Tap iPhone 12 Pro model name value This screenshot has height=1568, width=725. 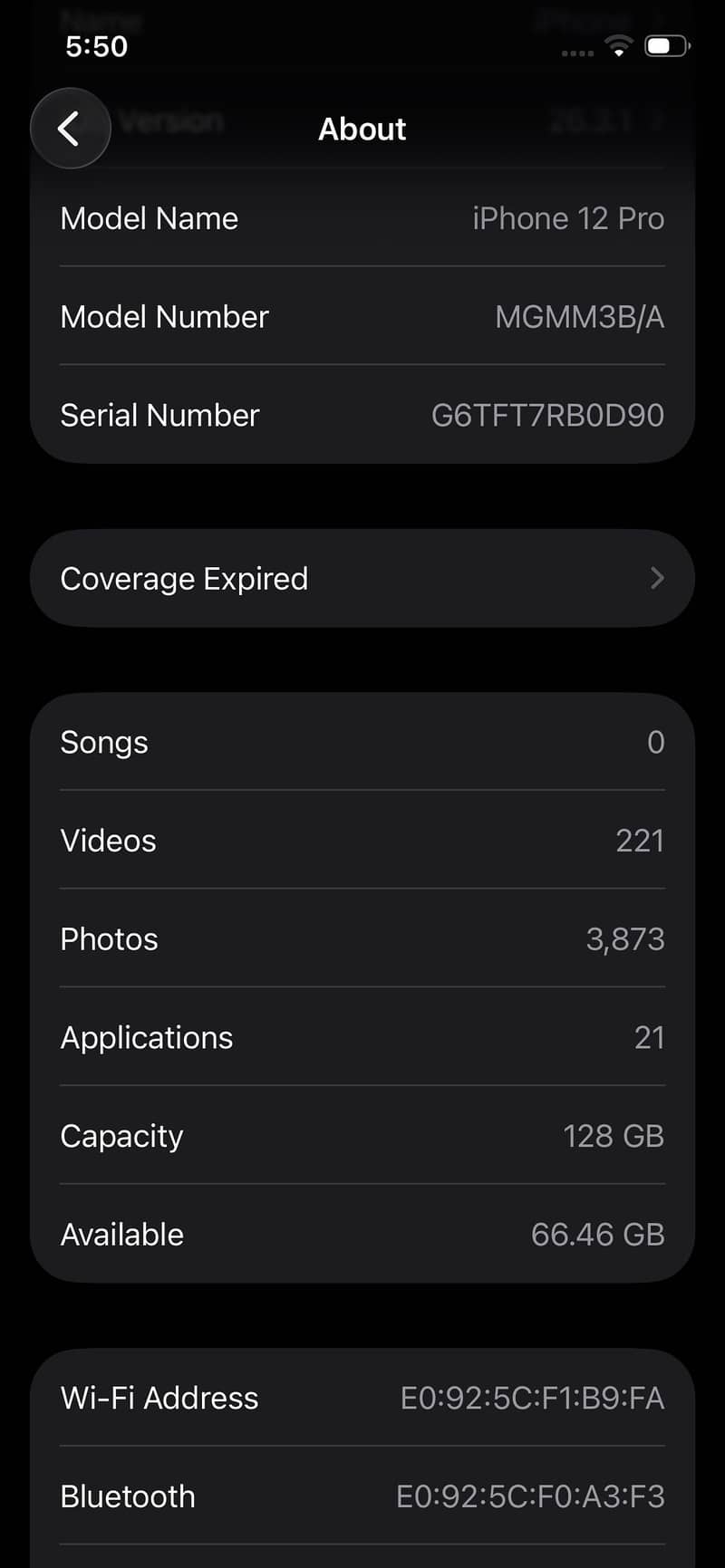point(568,218)
